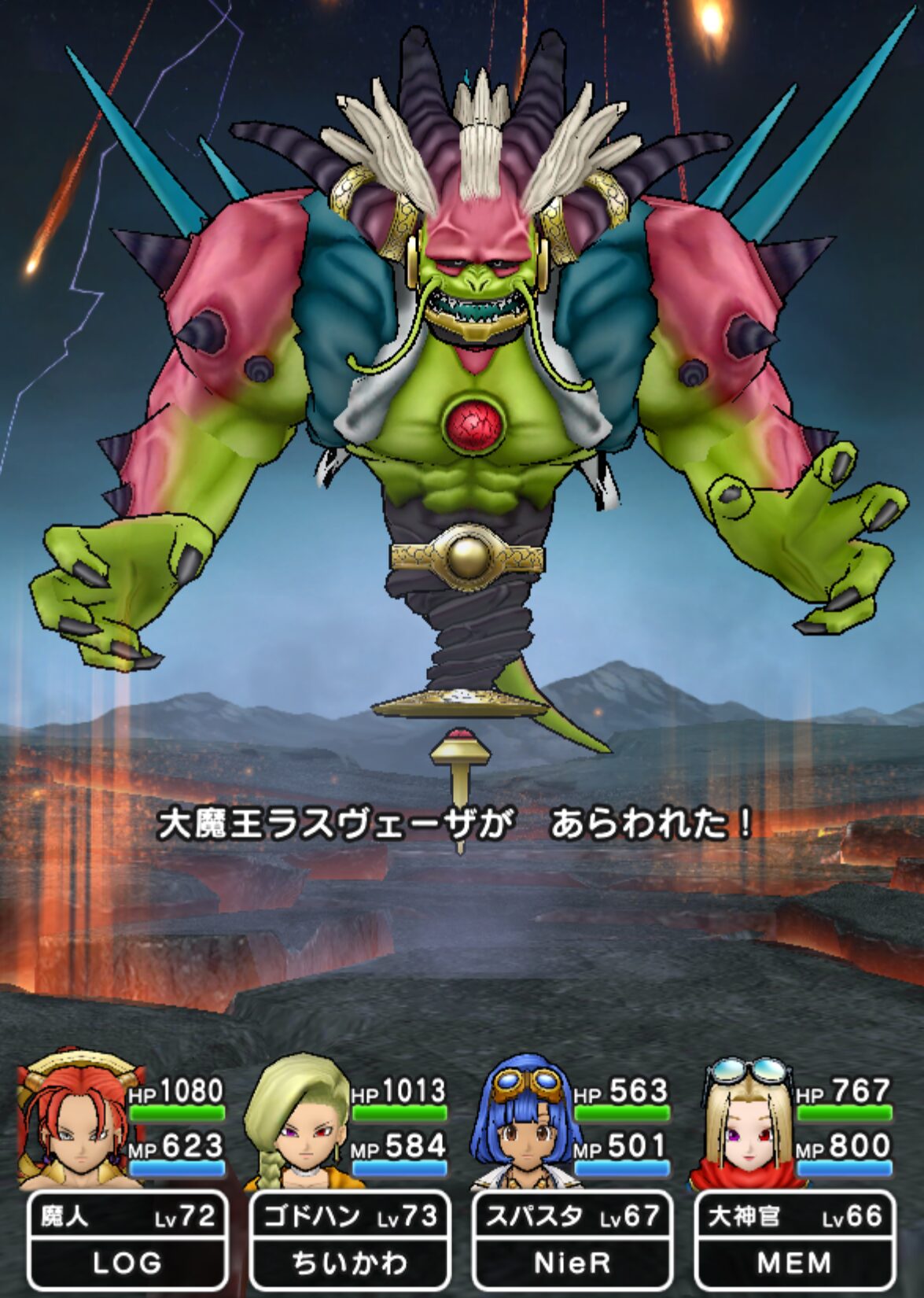
Task: Select the 大神官 MEM party member panel
Action: point(794,1241)
